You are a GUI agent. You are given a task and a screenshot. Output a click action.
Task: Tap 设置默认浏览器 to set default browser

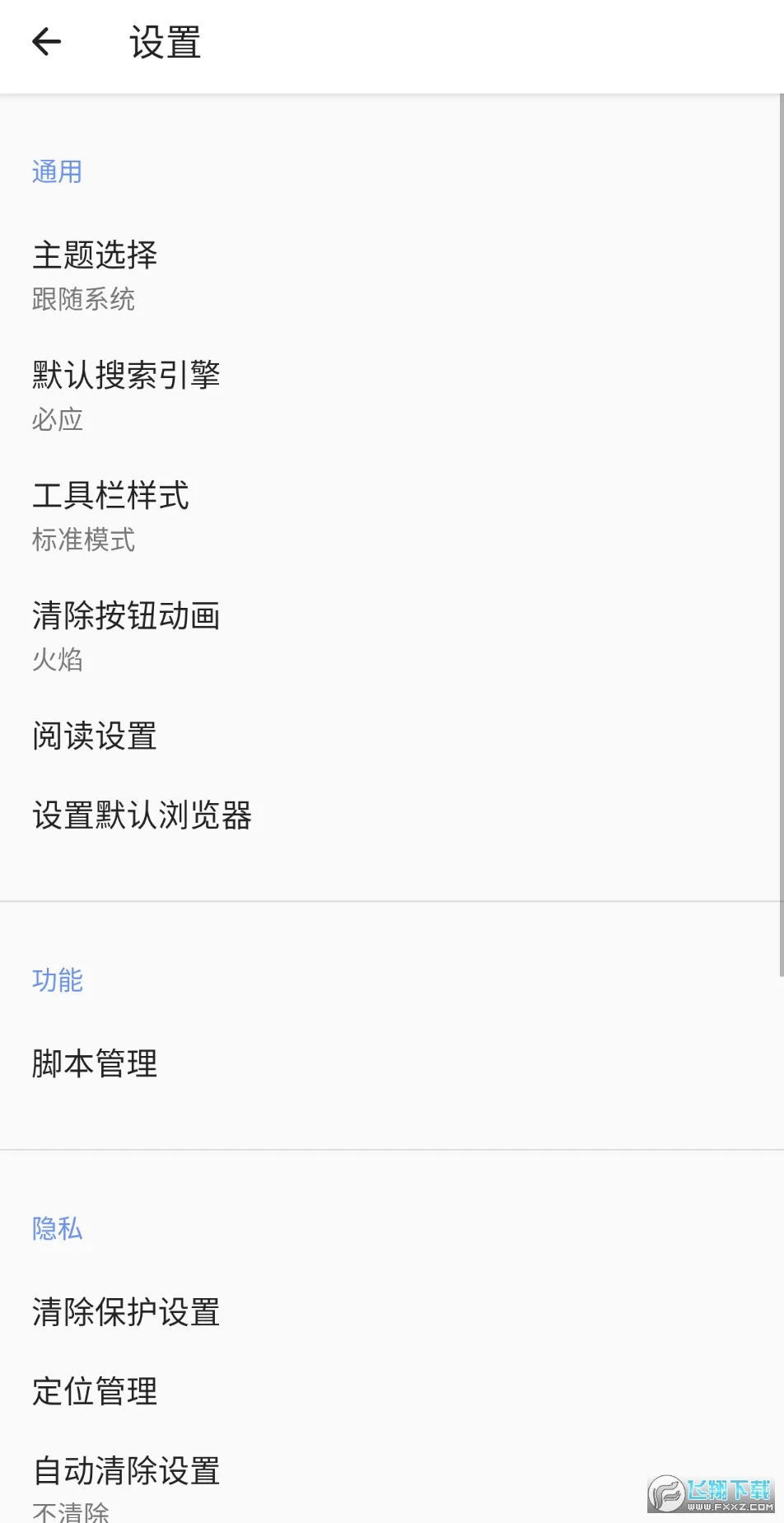coord(142,815)
